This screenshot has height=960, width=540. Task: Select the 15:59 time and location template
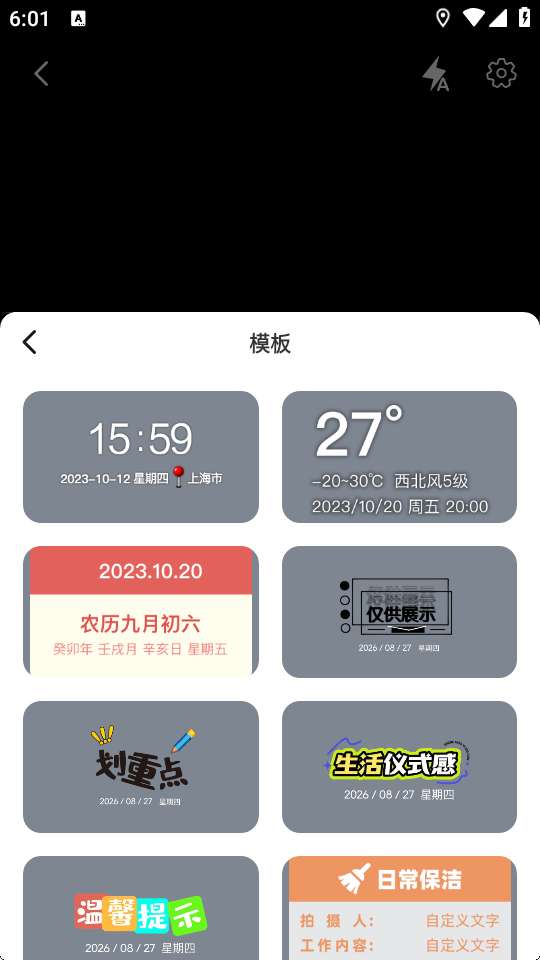(141, 457)
